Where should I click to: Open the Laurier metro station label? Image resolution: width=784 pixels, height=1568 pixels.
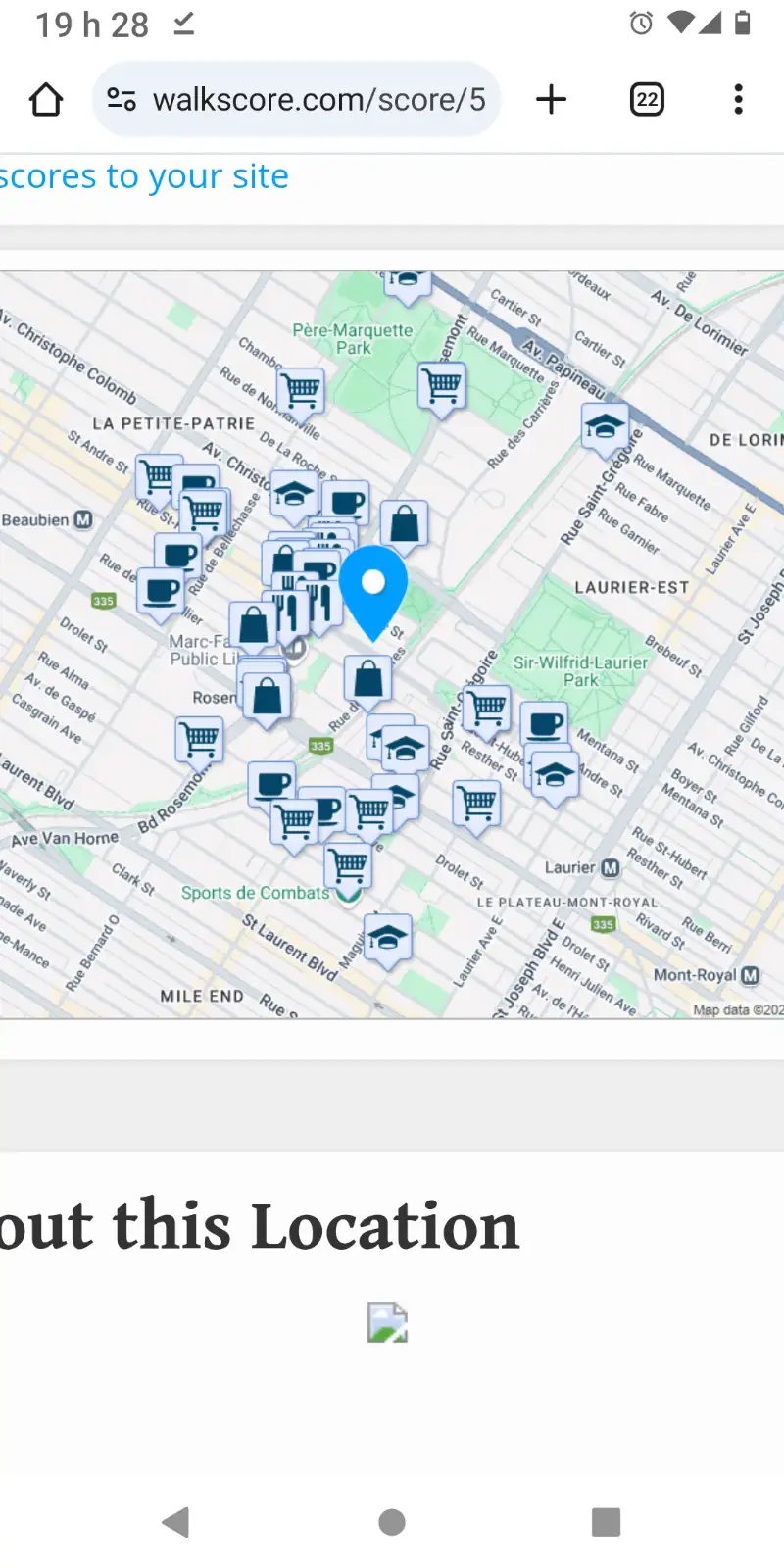[582, 867]
